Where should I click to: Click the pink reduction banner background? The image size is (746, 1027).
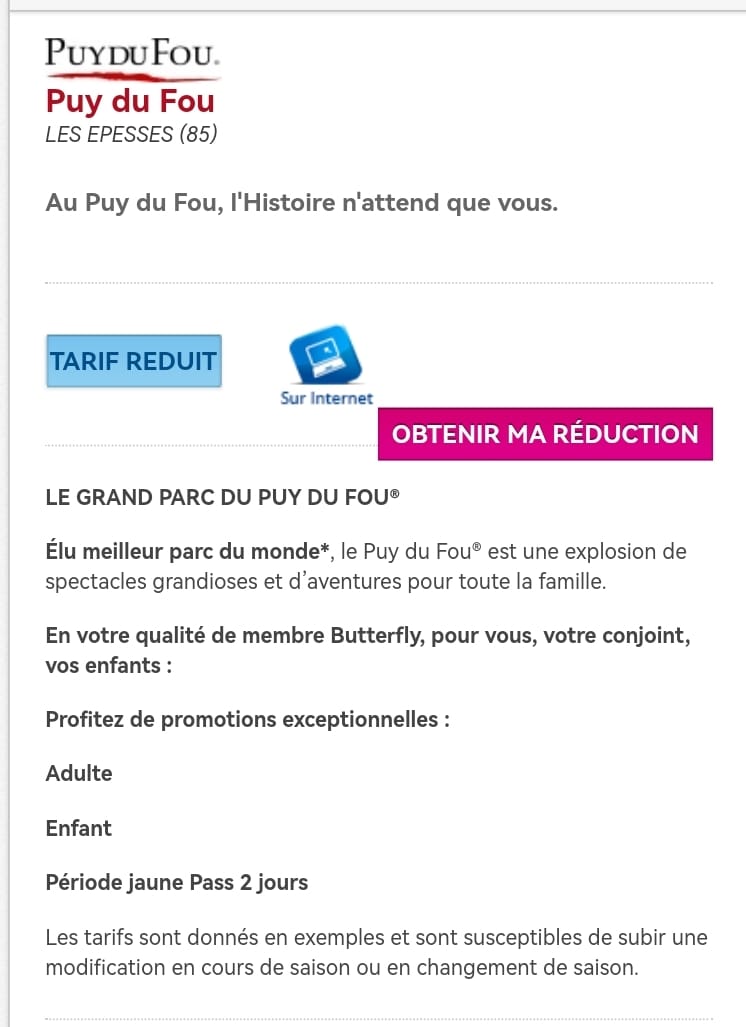point(545,434)
